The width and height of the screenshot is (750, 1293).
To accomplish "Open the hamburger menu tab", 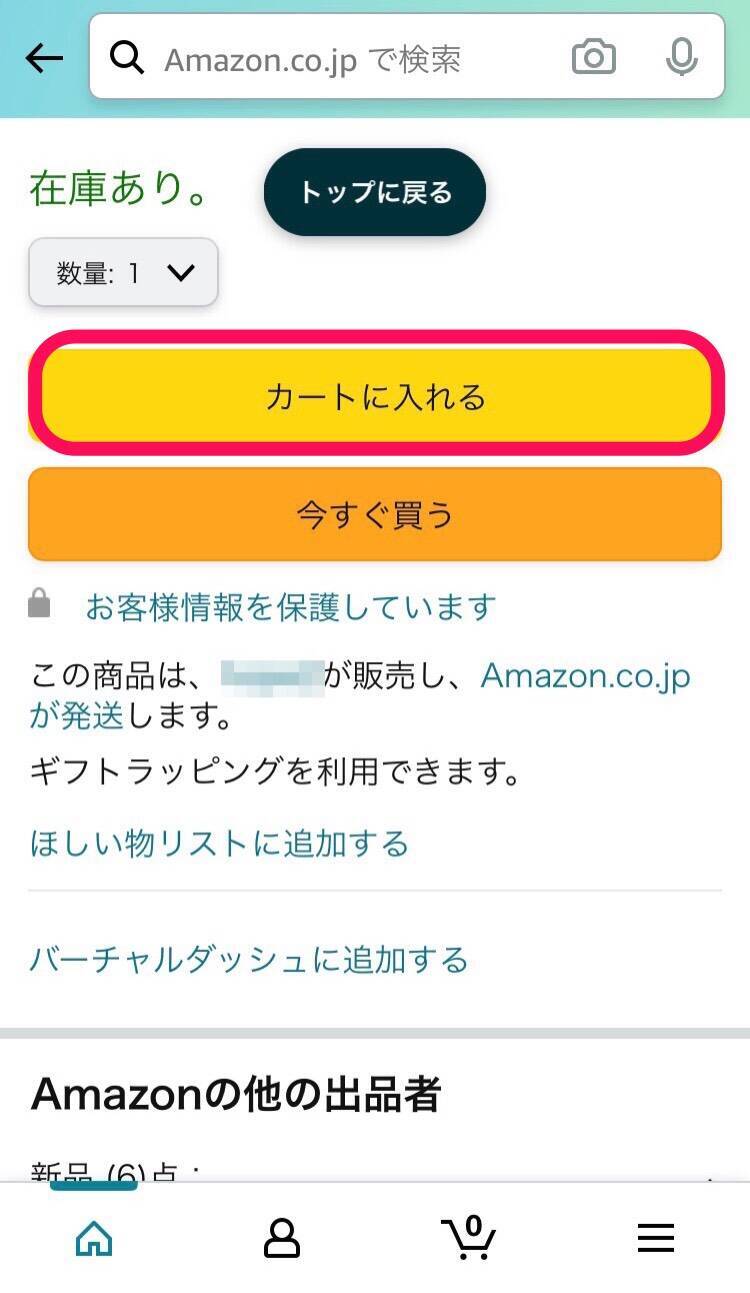I will pos(656,1238).
